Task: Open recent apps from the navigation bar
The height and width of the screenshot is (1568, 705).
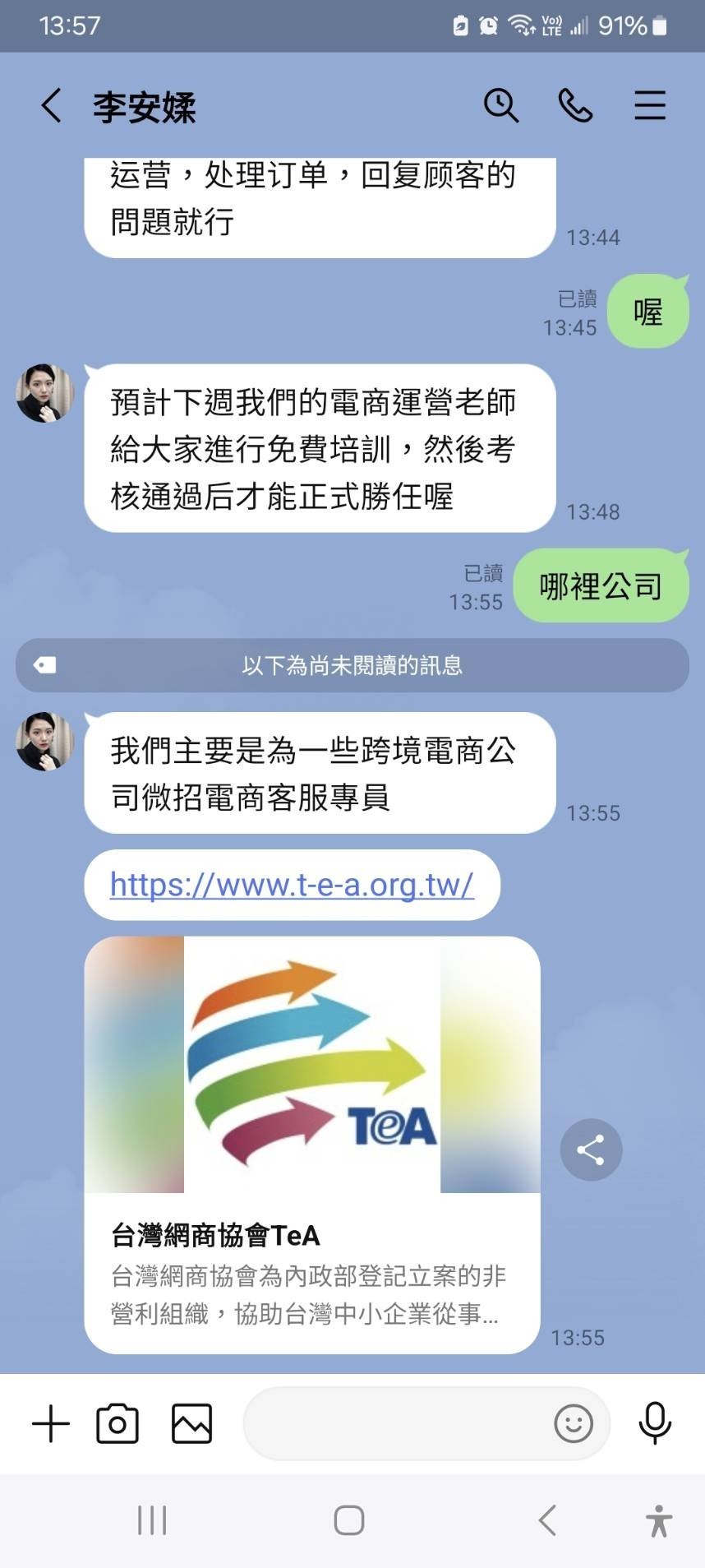Action: (x=151, y=1520)
